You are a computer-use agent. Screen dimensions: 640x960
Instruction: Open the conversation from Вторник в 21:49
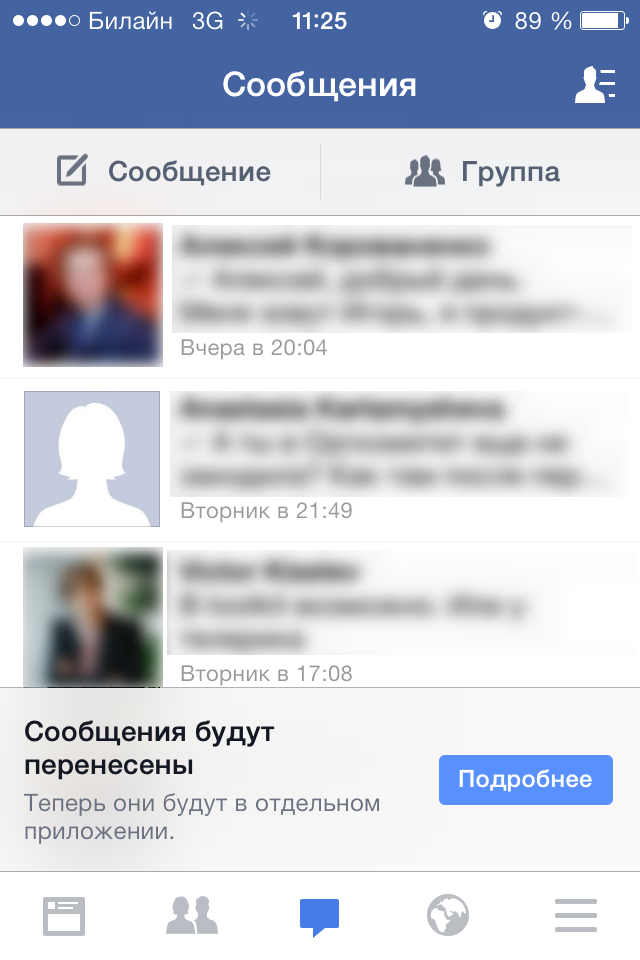[400, 460]
